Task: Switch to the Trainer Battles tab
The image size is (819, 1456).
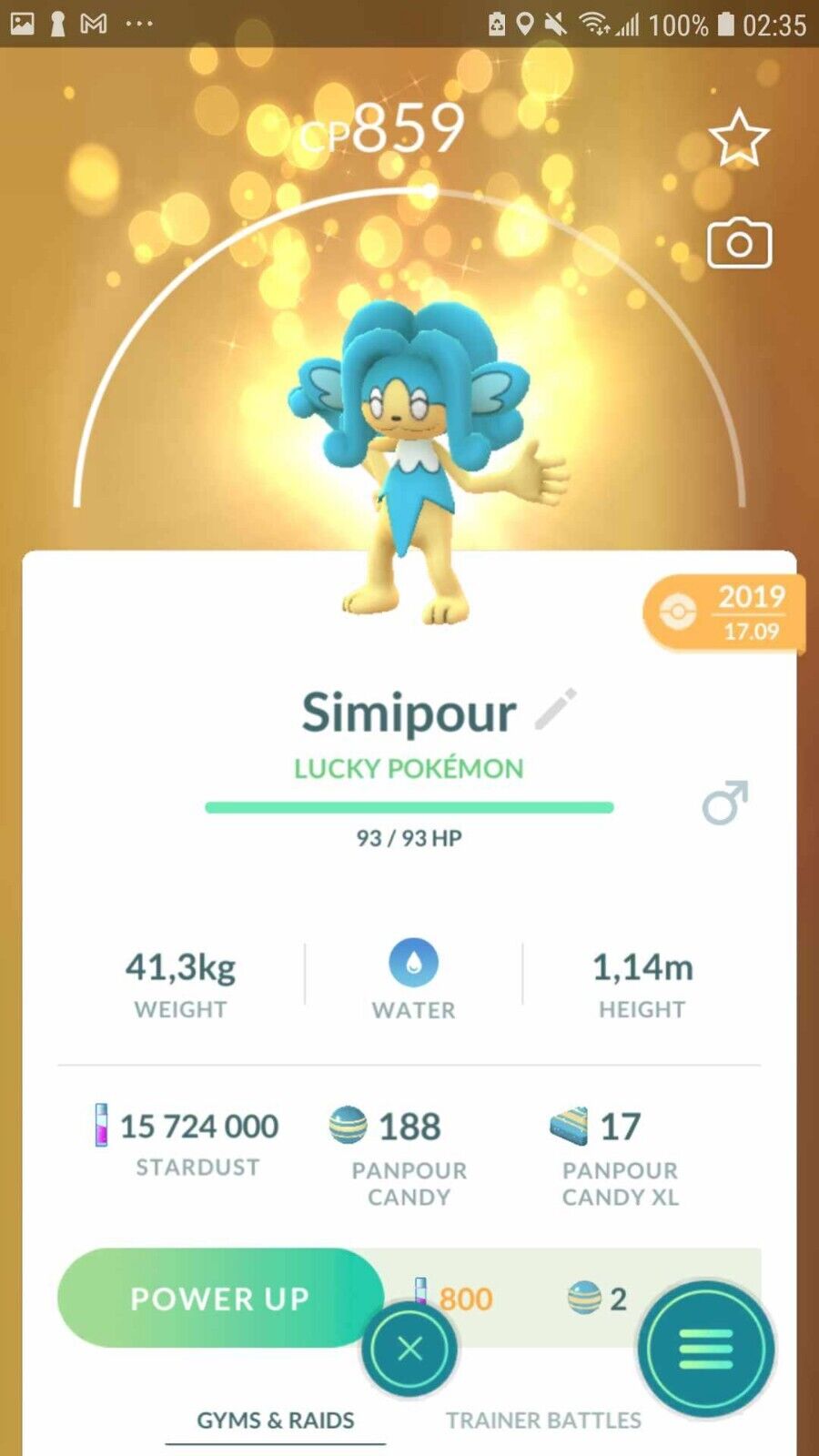Action: point(543,1420)
